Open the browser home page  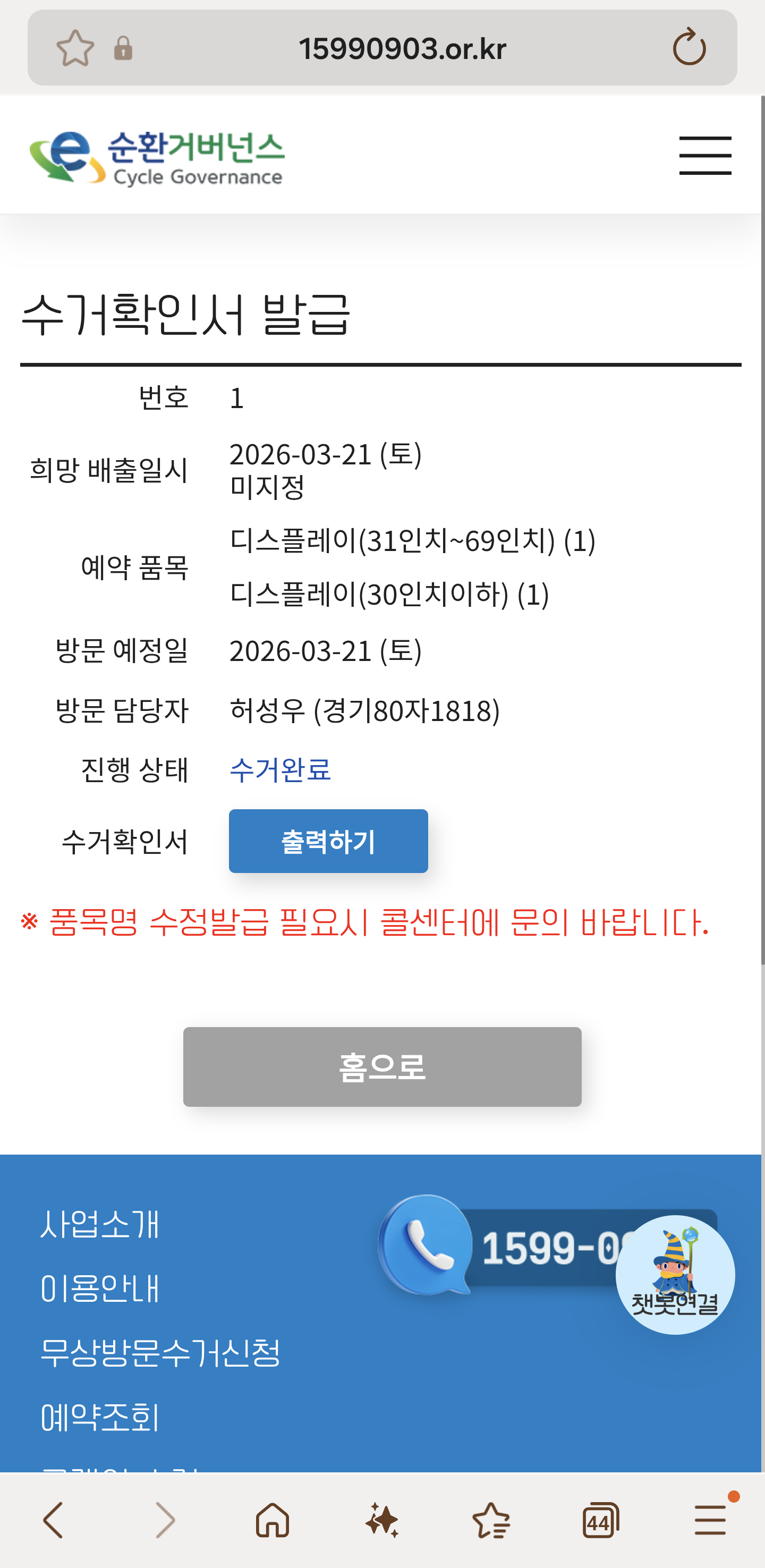[272, 1520]
